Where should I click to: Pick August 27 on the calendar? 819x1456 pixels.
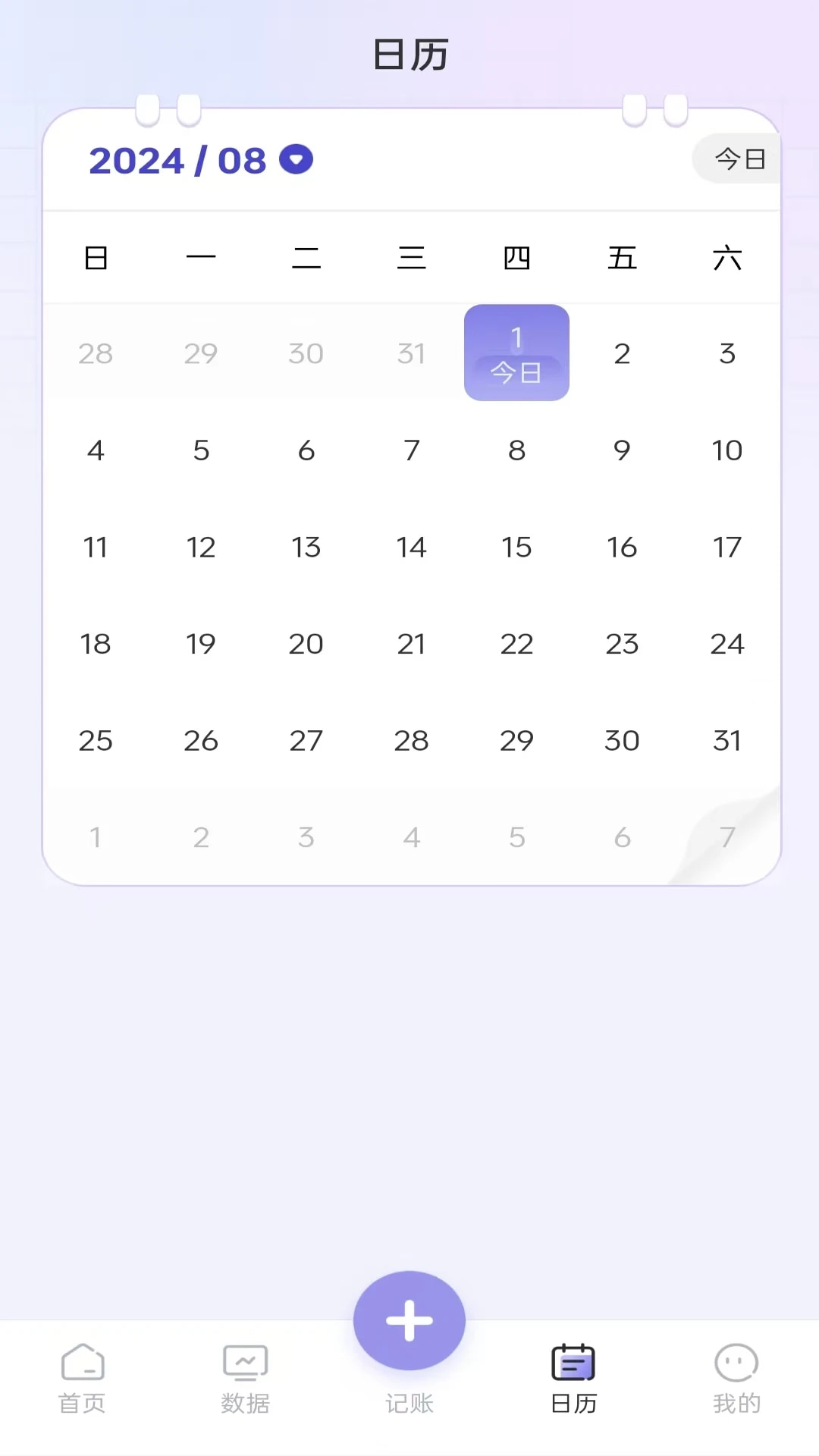(306, 740)
